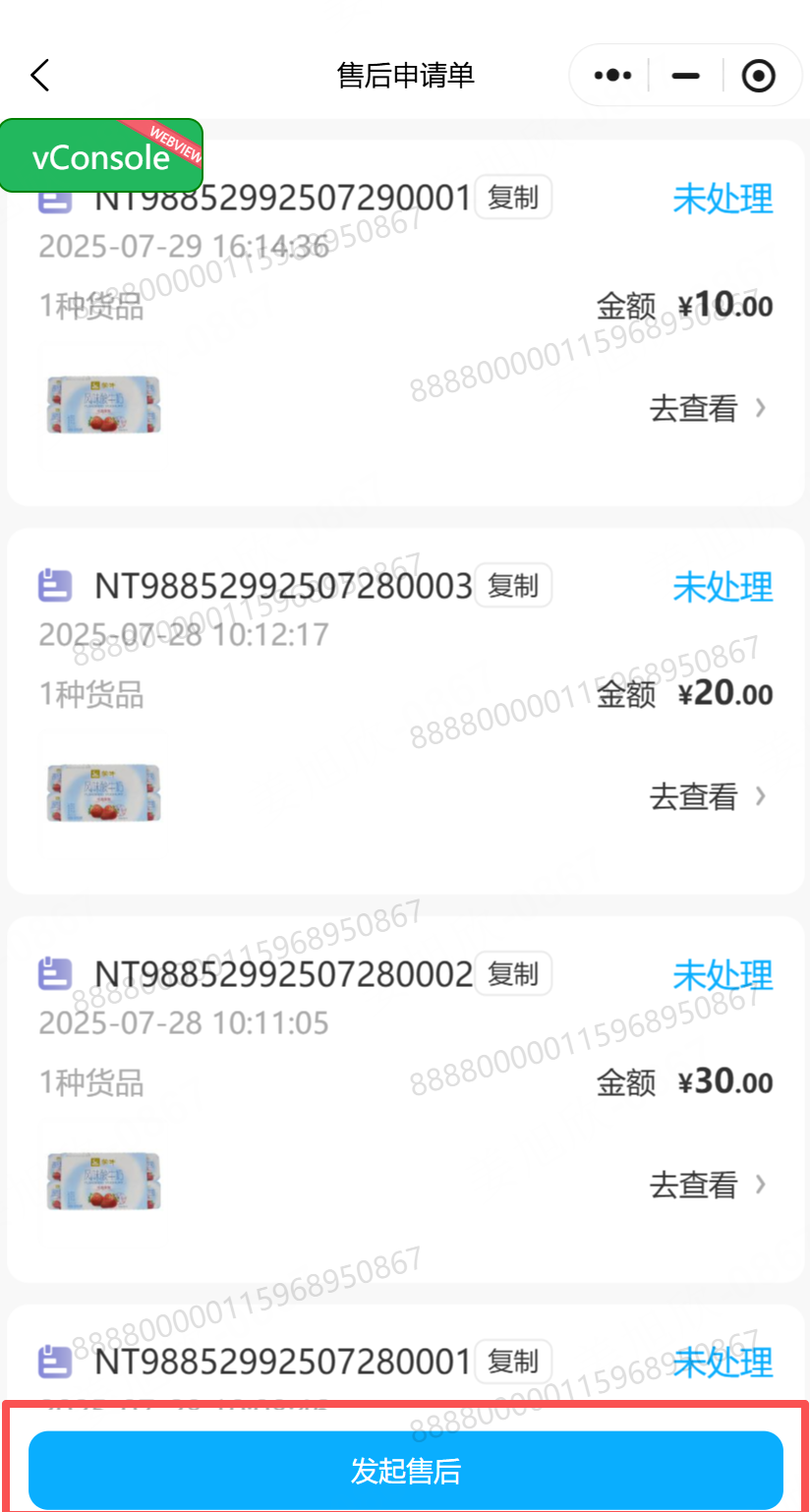810x1512 pixels.
Task: Copy order number NT98852992507280002
Action: (x=513, y=974)
